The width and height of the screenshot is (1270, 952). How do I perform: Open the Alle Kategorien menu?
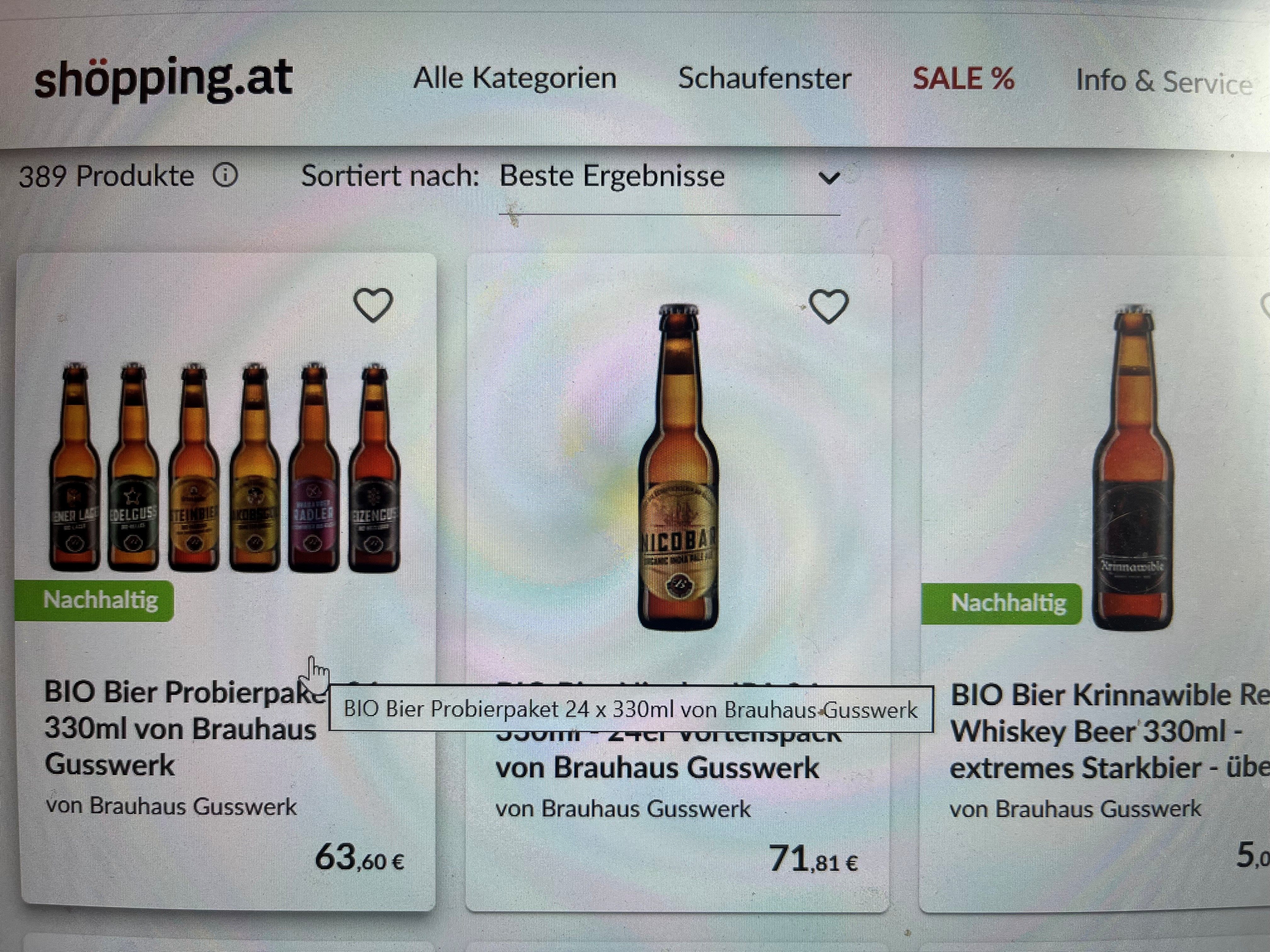(515, 78)
